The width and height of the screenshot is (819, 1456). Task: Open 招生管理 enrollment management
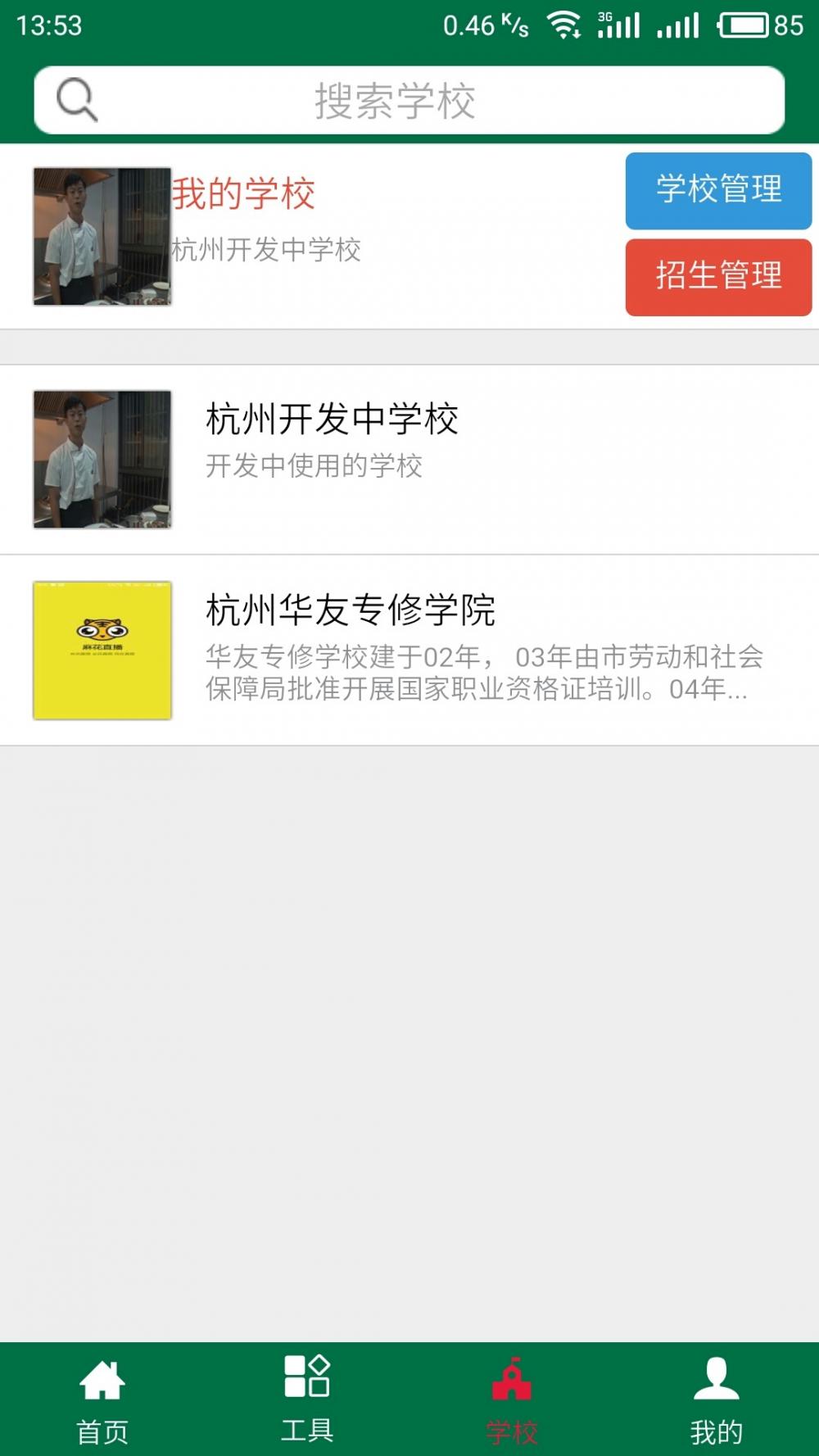click(x=718, y=277)
